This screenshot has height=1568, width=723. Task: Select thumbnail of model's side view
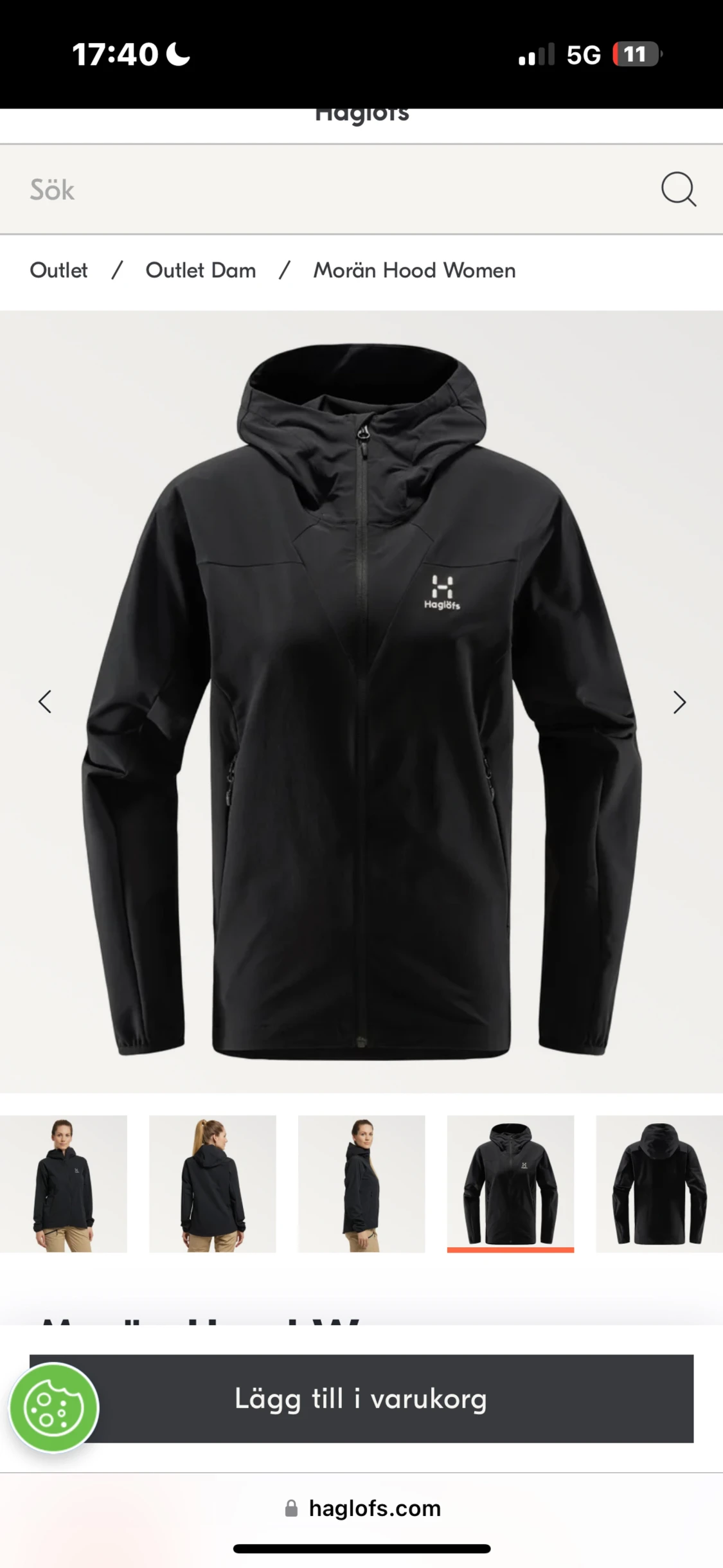[362, 1184]
